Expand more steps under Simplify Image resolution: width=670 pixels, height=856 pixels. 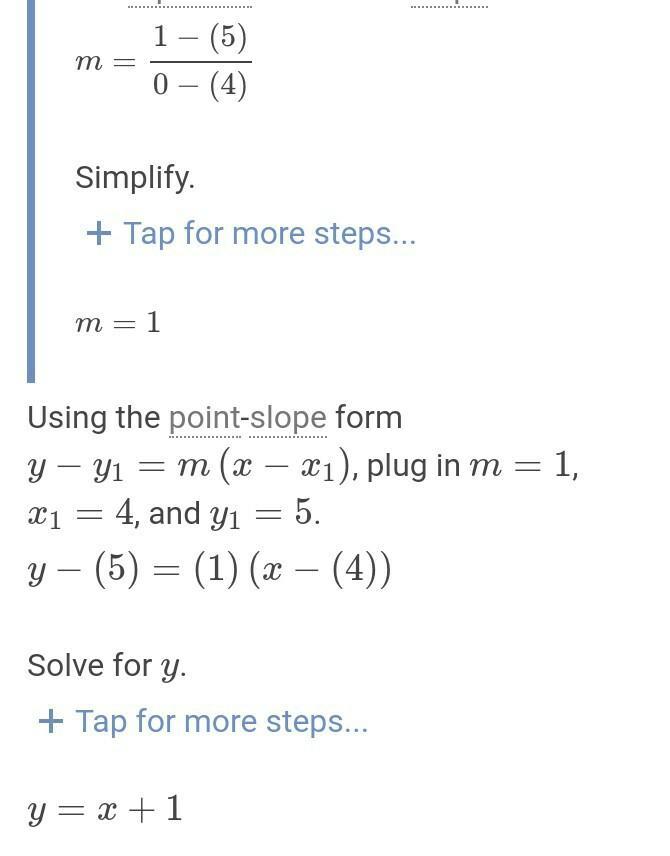coord(251,234)
